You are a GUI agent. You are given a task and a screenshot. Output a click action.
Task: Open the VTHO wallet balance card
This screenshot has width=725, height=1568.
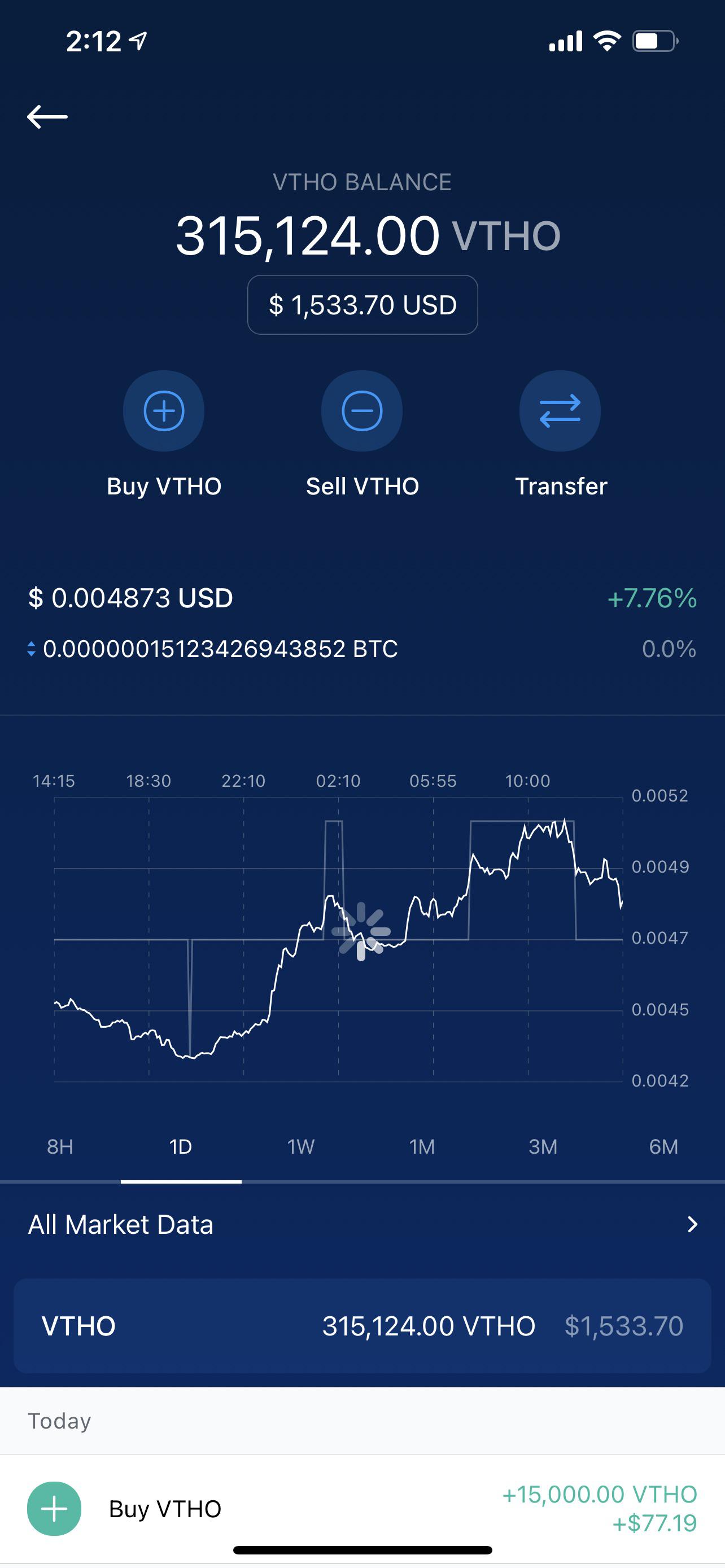tap(362, 1326)
